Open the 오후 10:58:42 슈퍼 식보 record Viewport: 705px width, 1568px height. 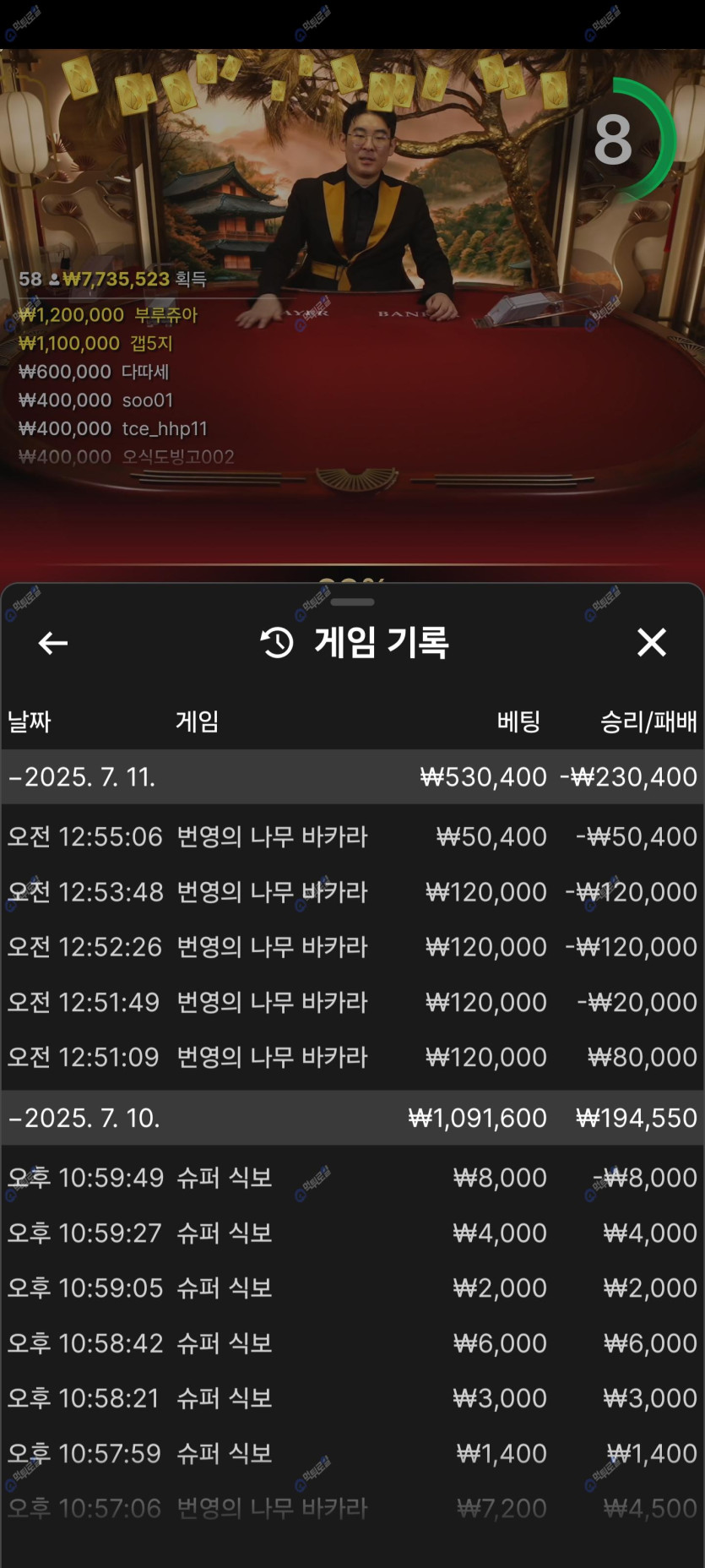(352, 1343)
